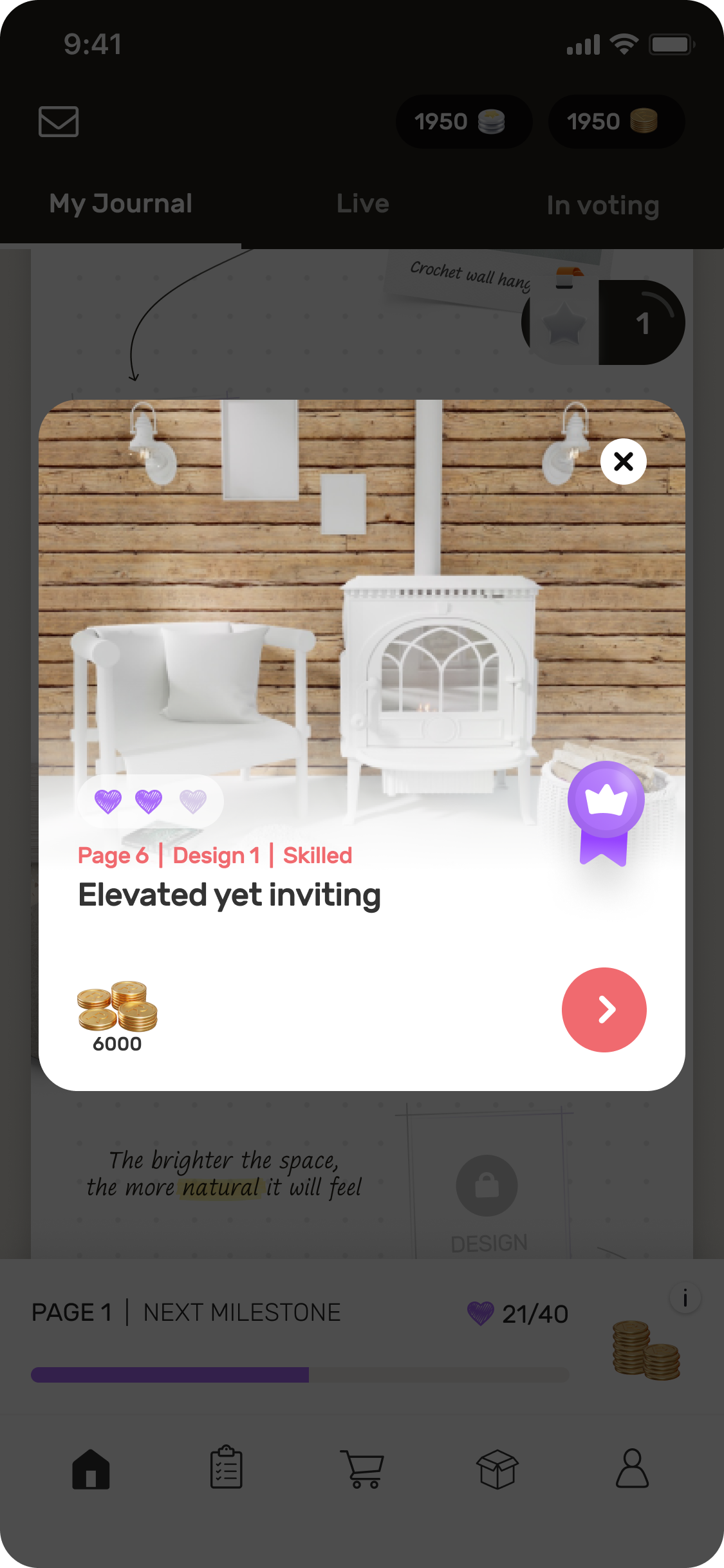724x1568 pixels.
Task: Open the box inventory tab
Action: point(497,1469)
